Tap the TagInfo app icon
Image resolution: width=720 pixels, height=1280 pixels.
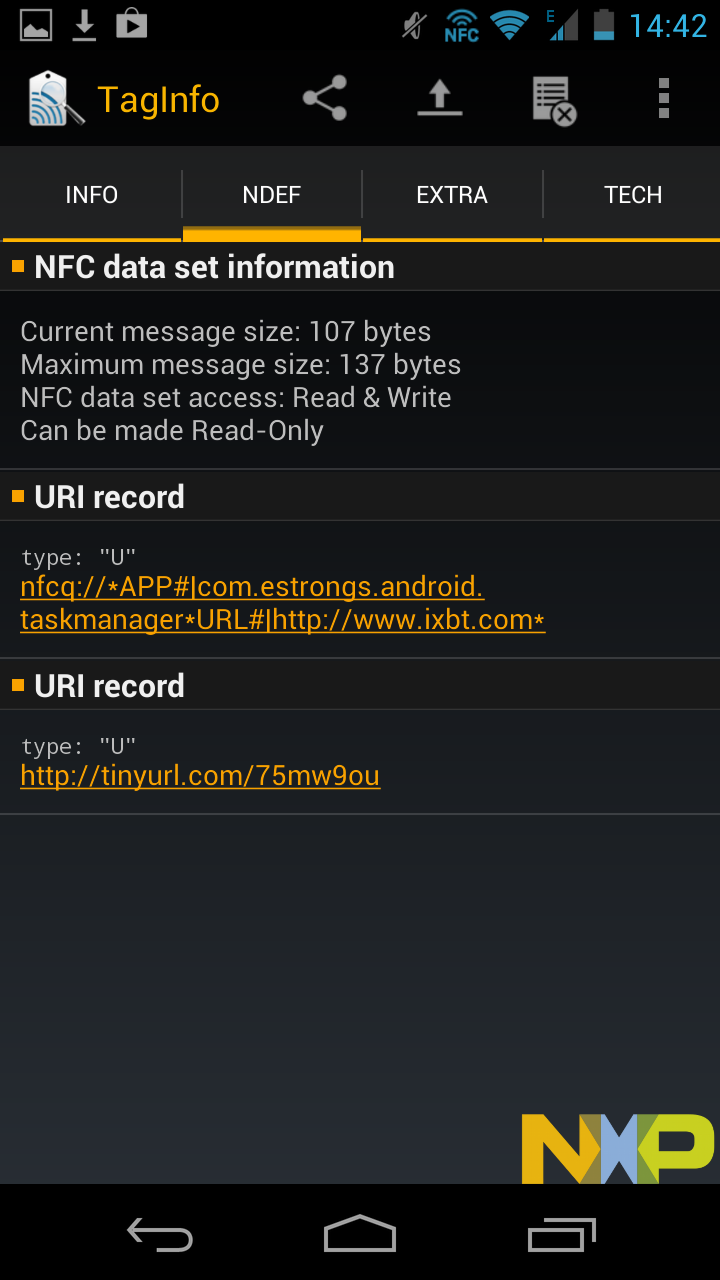[56, 99]
